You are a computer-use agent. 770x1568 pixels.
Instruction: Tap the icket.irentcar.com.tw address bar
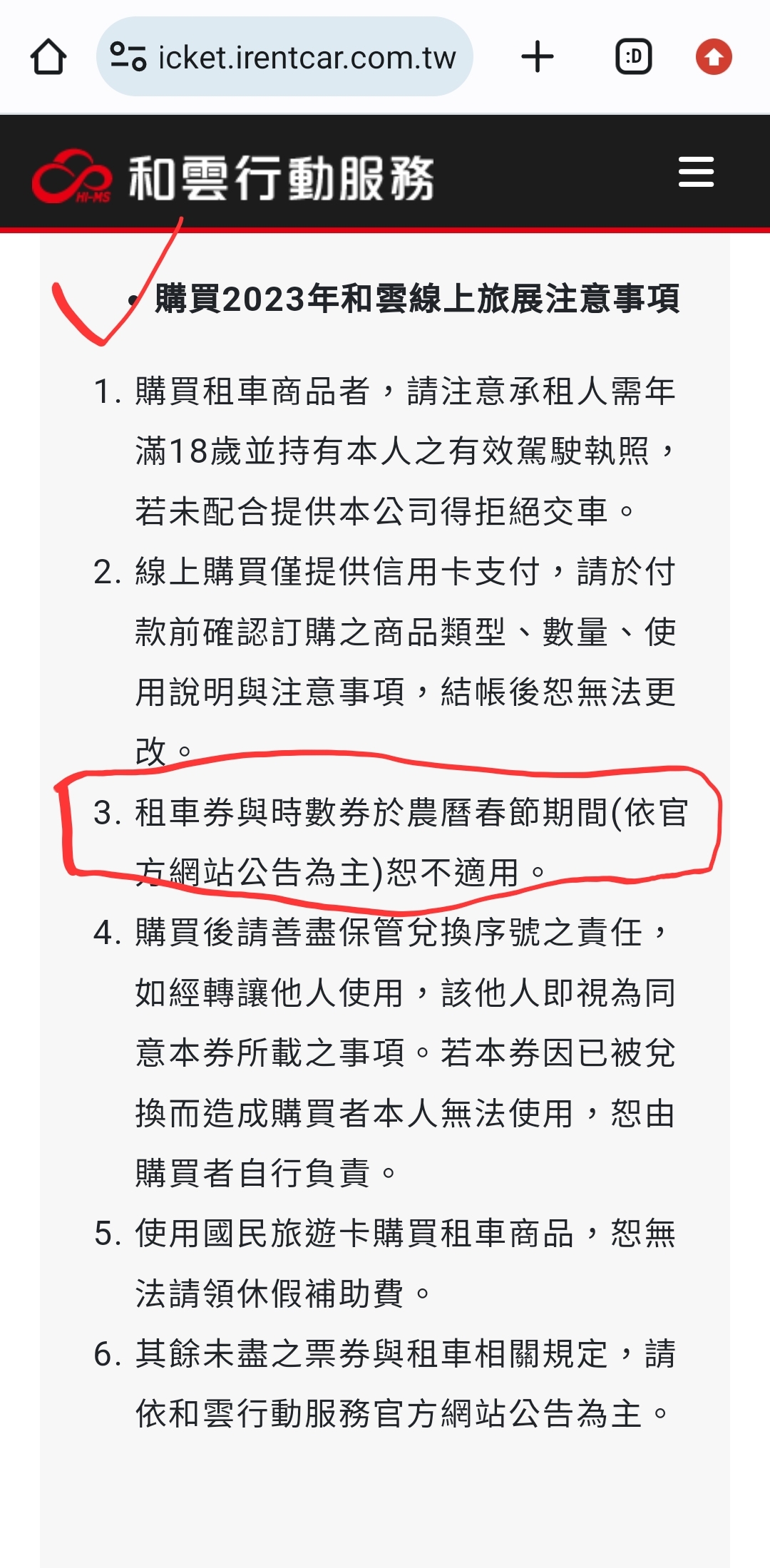pos(284,57)
